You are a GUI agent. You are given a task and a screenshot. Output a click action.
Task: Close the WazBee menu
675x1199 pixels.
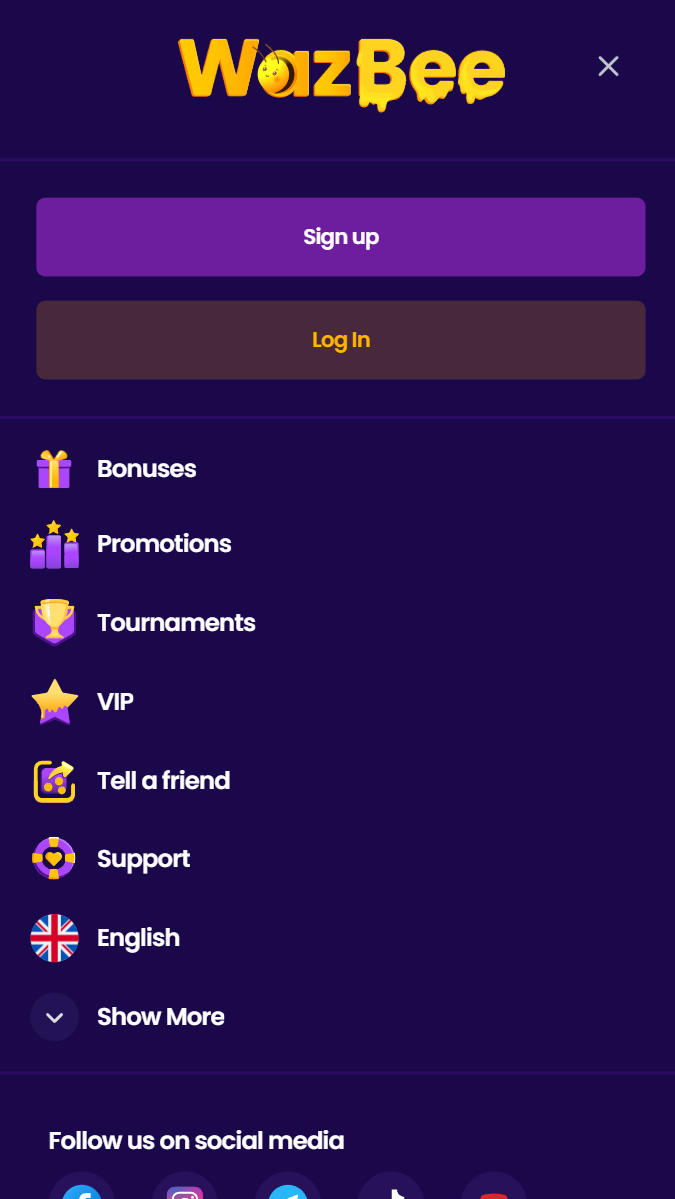[608, 66]
